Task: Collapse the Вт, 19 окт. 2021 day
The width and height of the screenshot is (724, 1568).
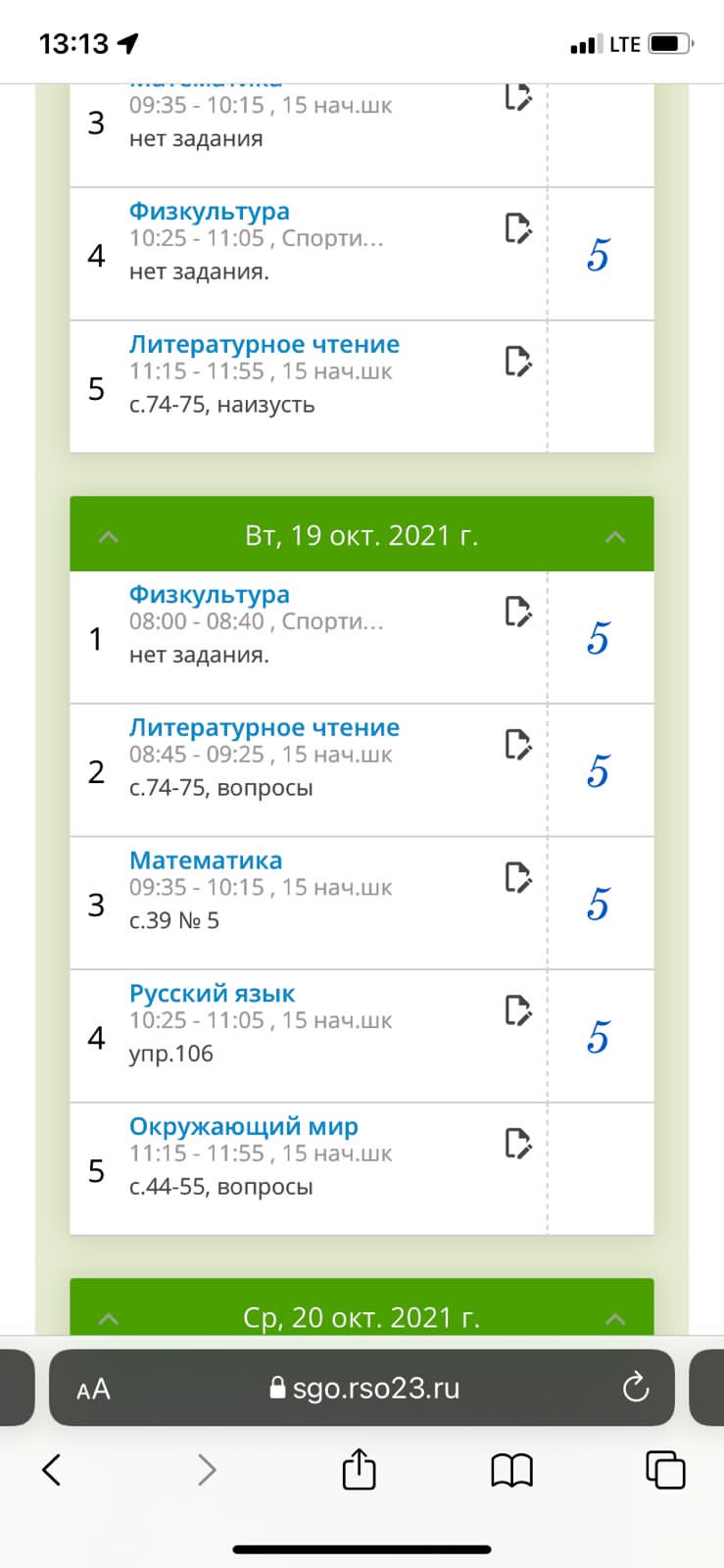Action: 615,536
